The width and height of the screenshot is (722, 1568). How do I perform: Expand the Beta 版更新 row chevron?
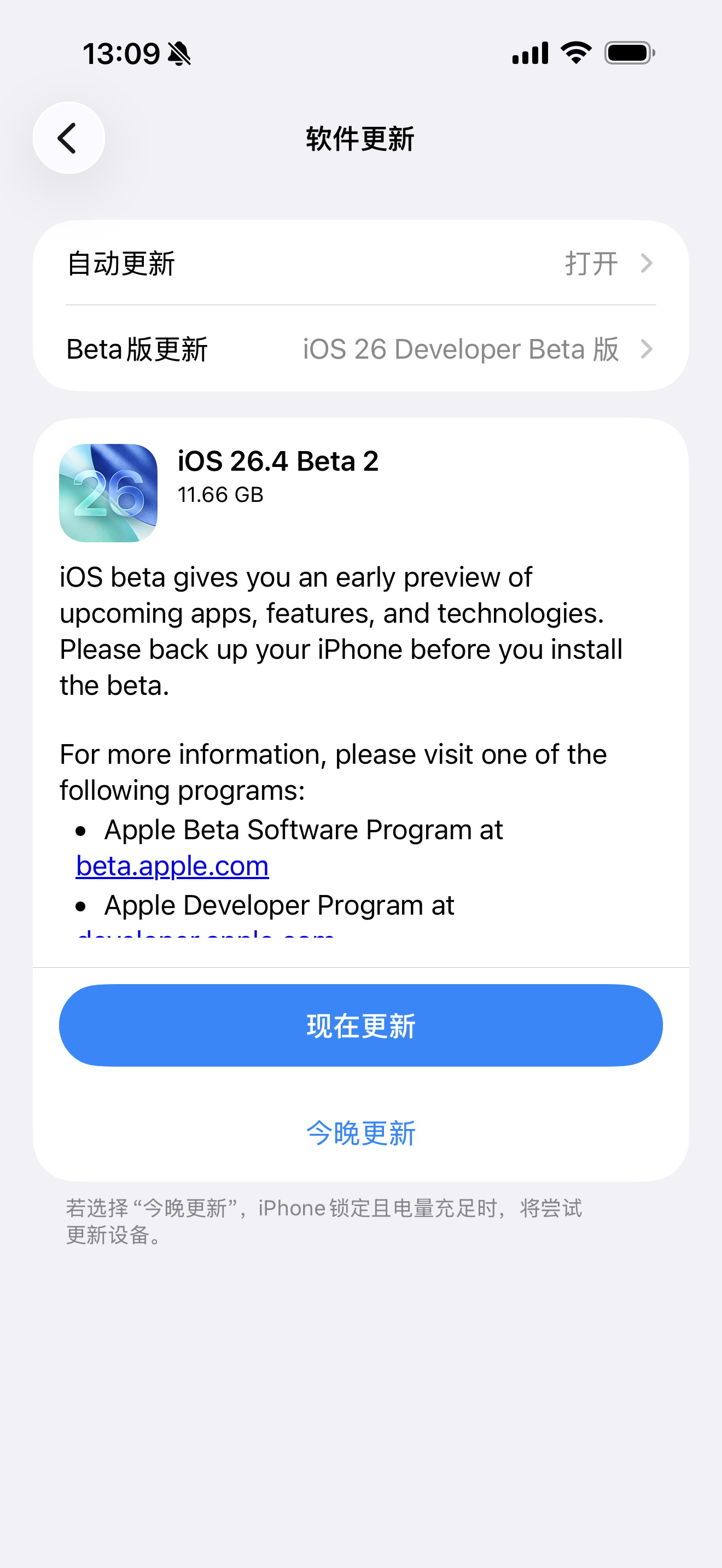[647, 349]
